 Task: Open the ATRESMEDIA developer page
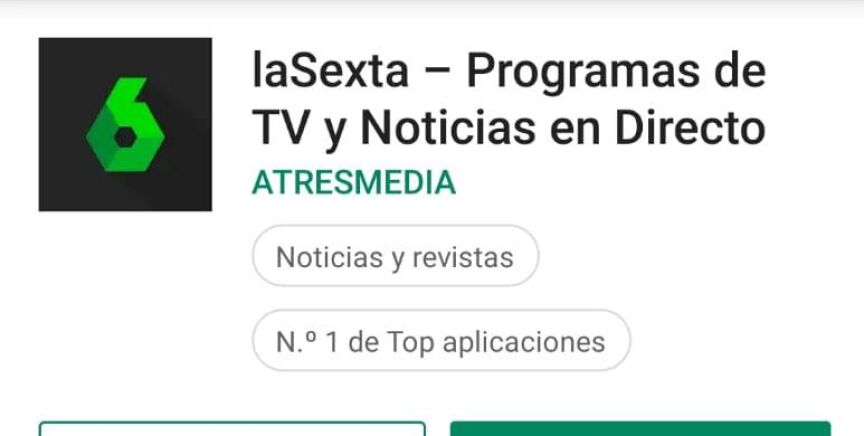(353, 183)
